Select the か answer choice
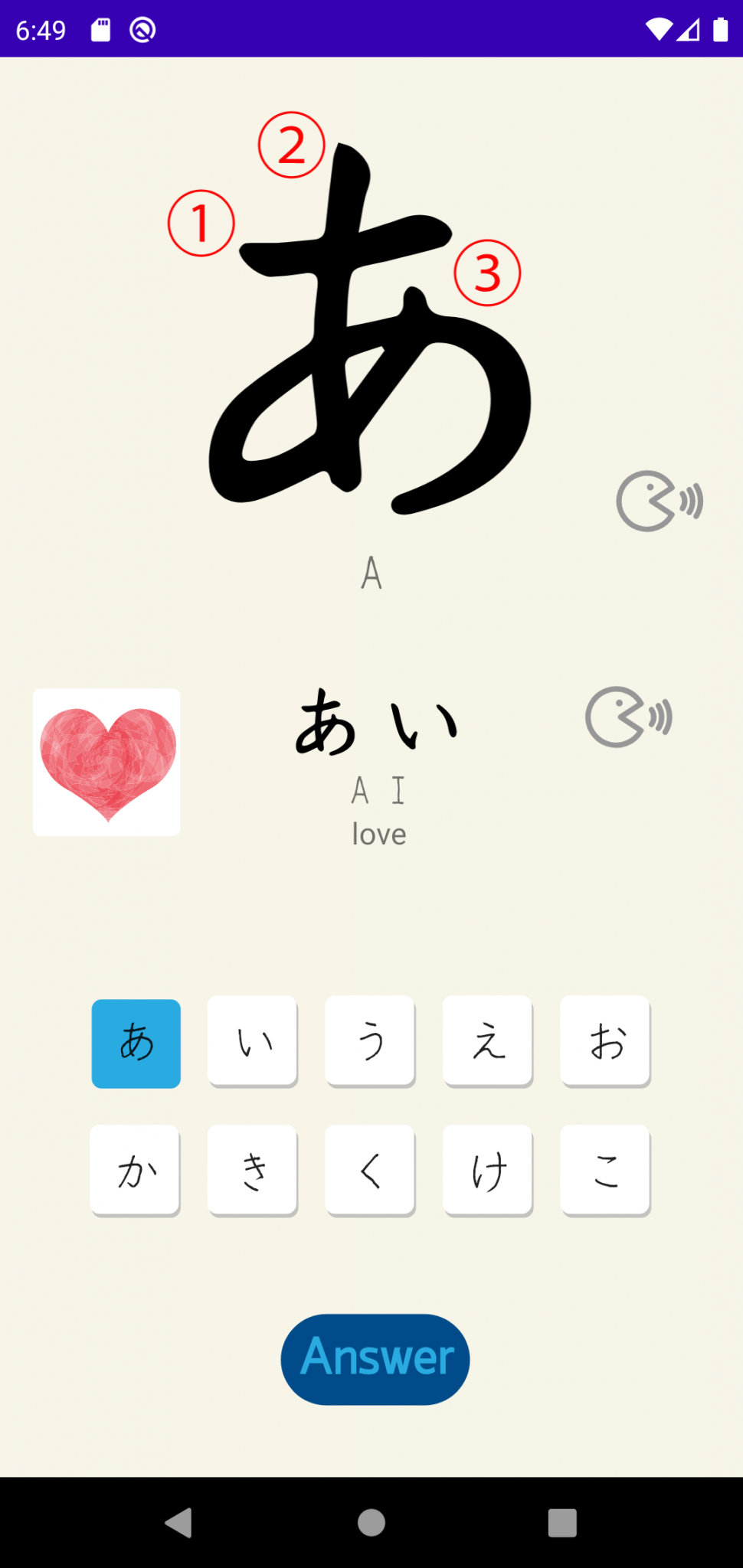Image resolution: width=743 pixels, height=1568 pixels. (x=135, y=1170)
